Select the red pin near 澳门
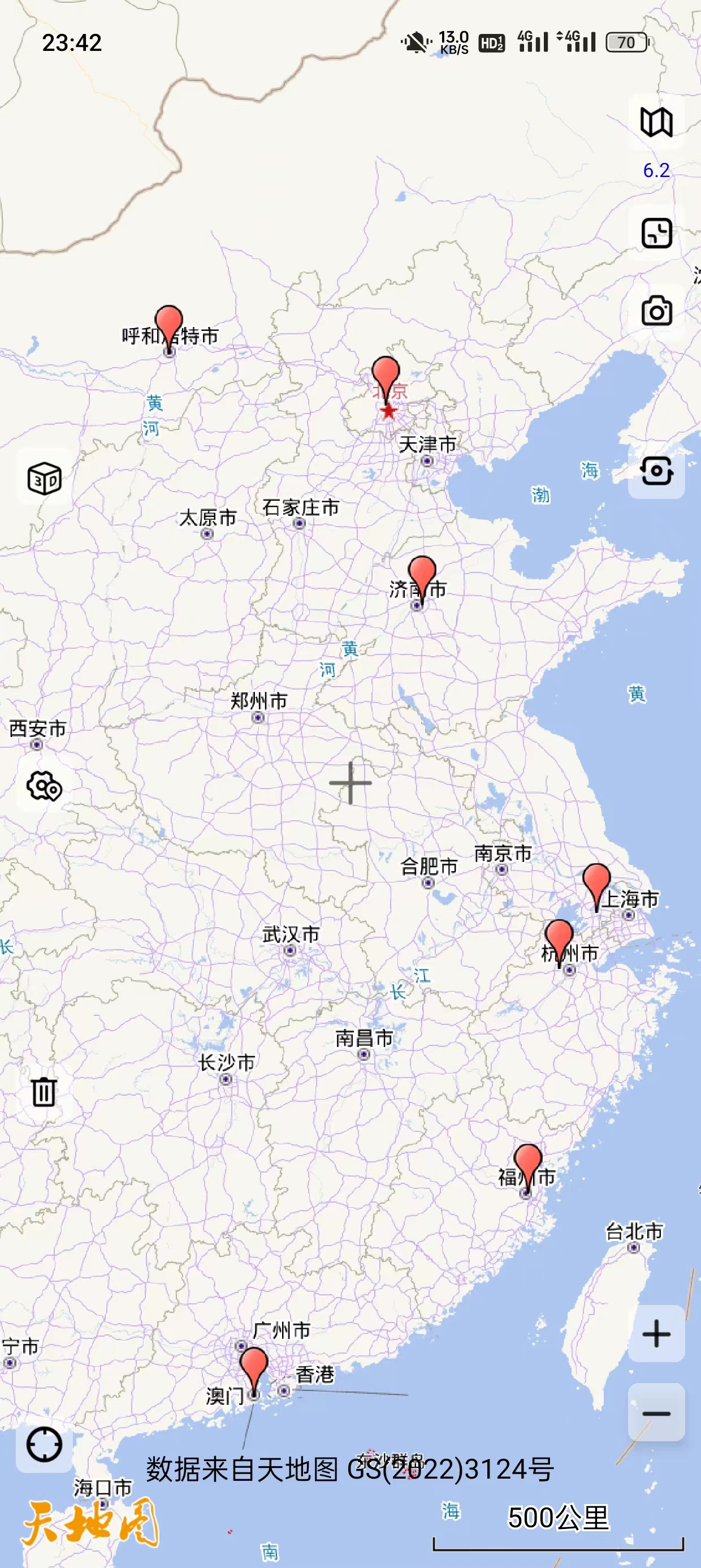This screenshot has width=701, height=1568. tap(253, 1364)
